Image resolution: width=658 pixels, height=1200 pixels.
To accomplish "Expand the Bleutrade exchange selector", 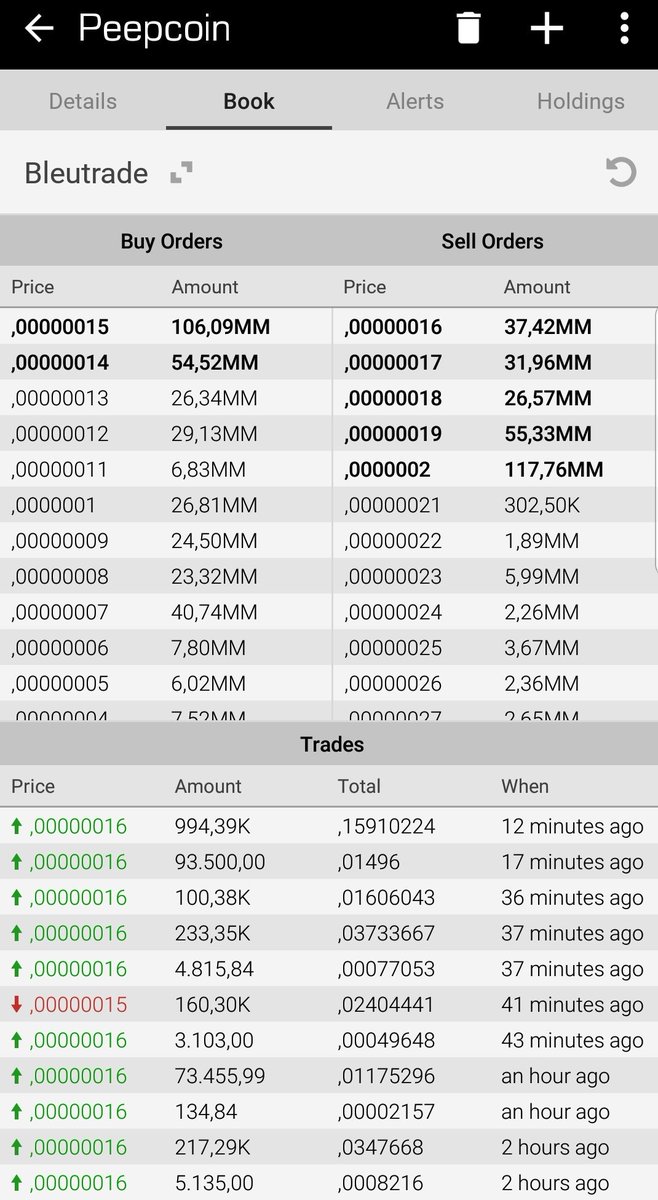I will point(181,173).
